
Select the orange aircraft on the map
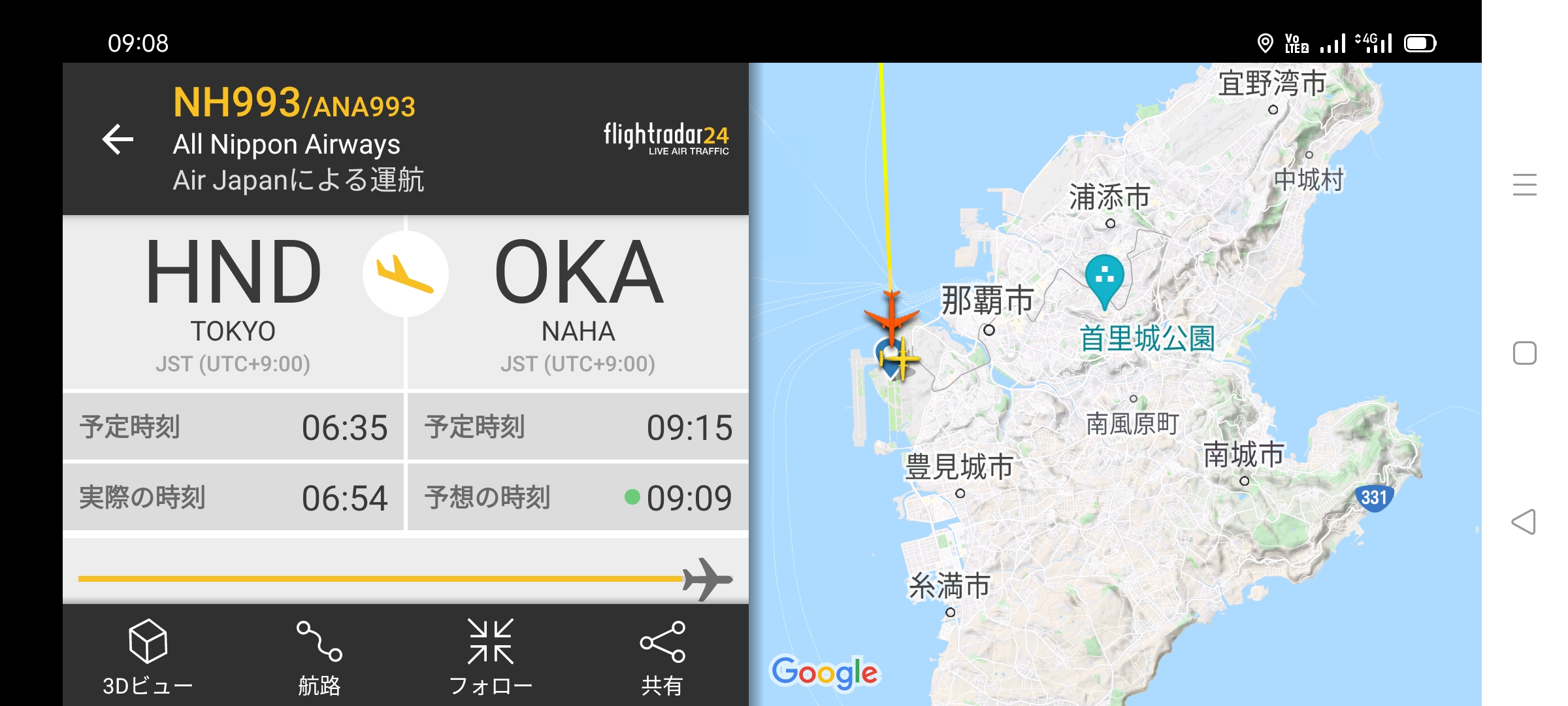coord(891,316)
